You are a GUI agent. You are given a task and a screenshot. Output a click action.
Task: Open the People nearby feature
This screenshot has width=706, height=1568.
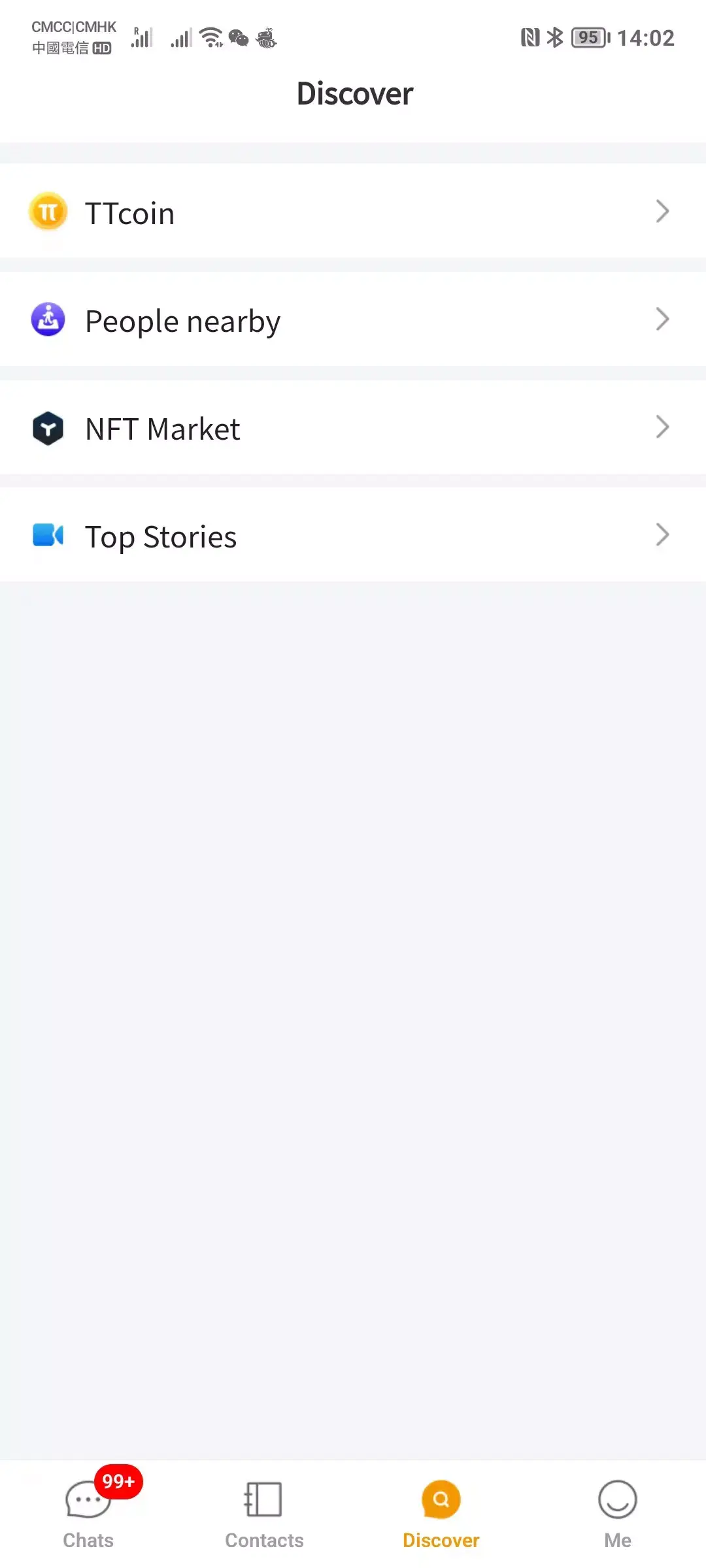pos(182,320)
